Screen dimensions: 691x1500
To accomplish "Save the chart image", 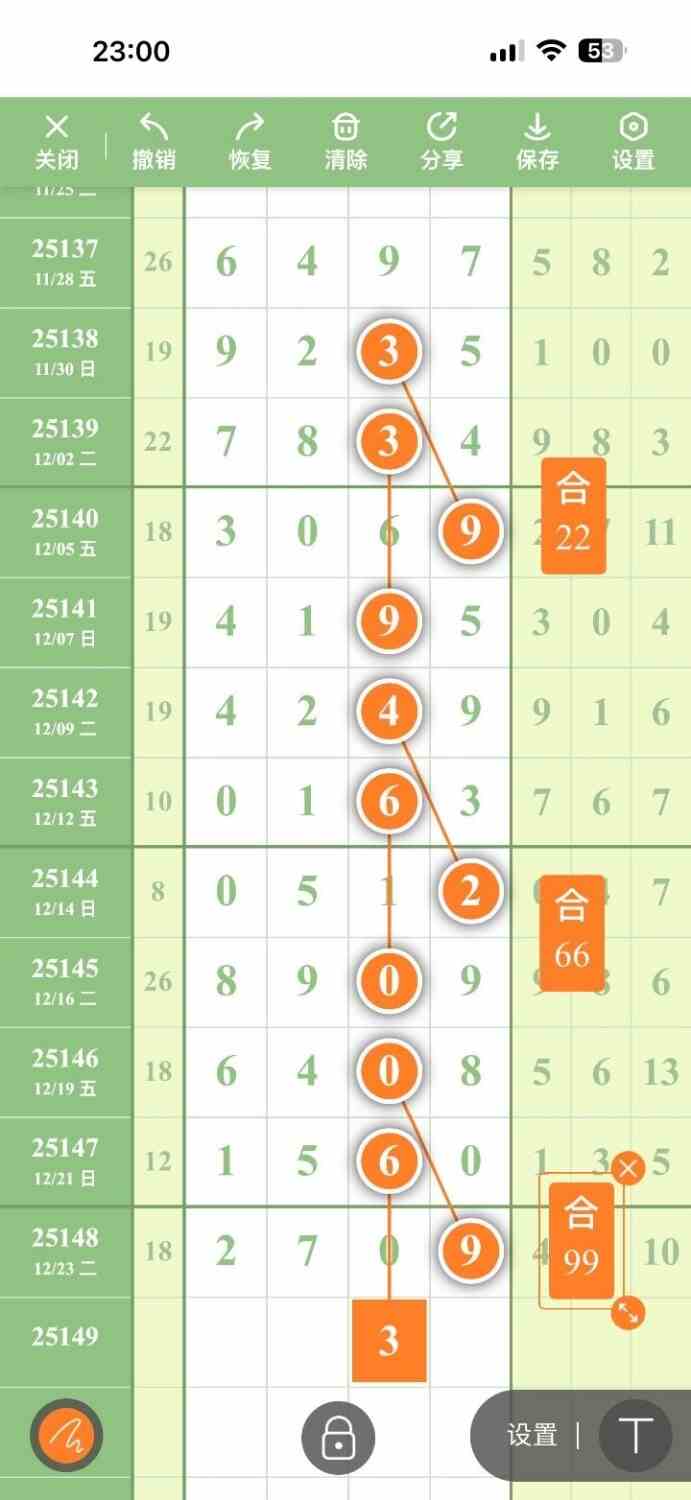I will [x=537, y=141].
